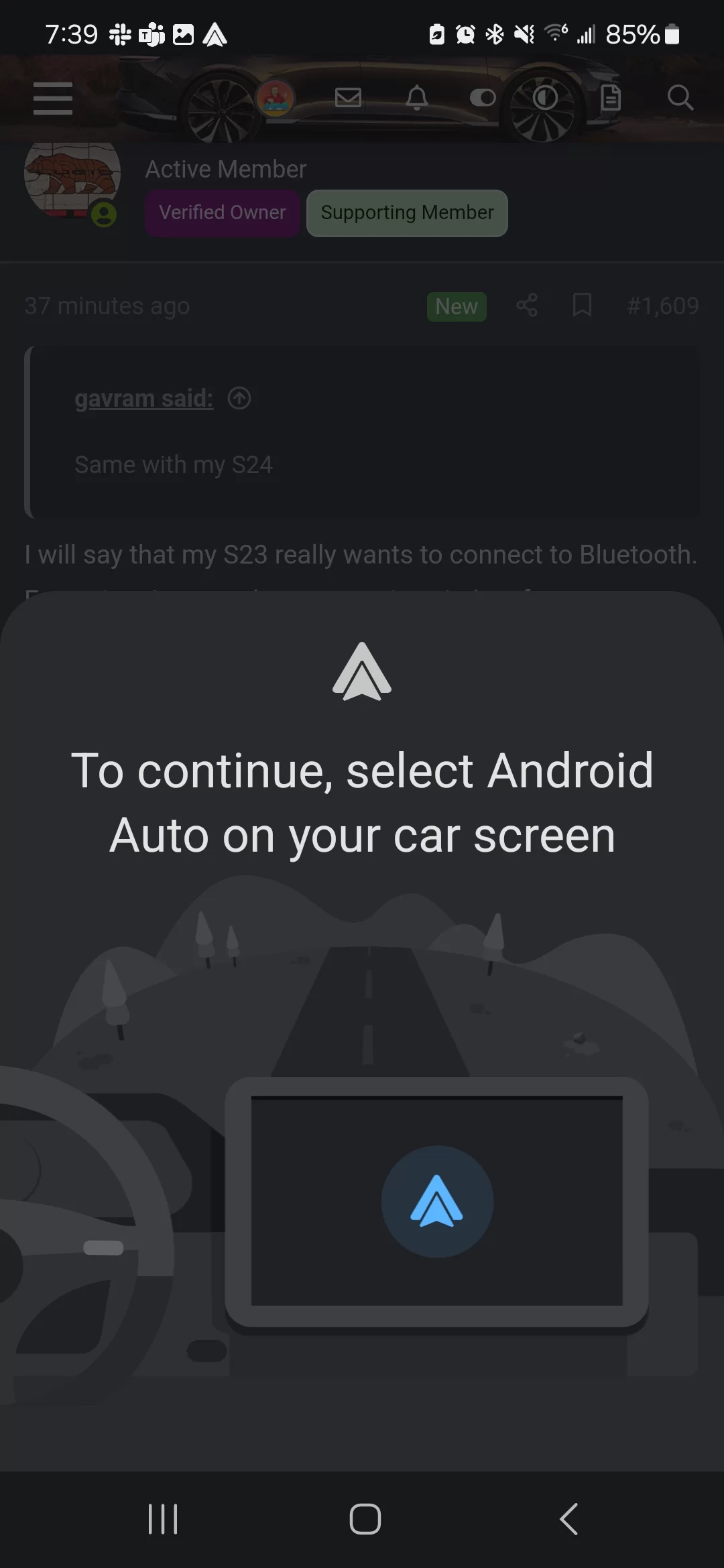724x1568 pixels.
Task: Tap the system home button
Action: click(365, 1519)
